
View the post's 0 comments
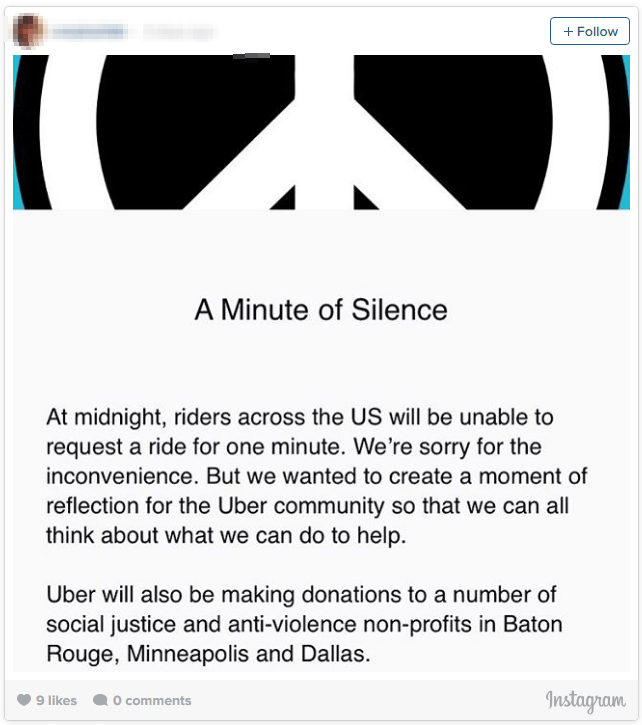pyautogui.click(x=142, y=700)
